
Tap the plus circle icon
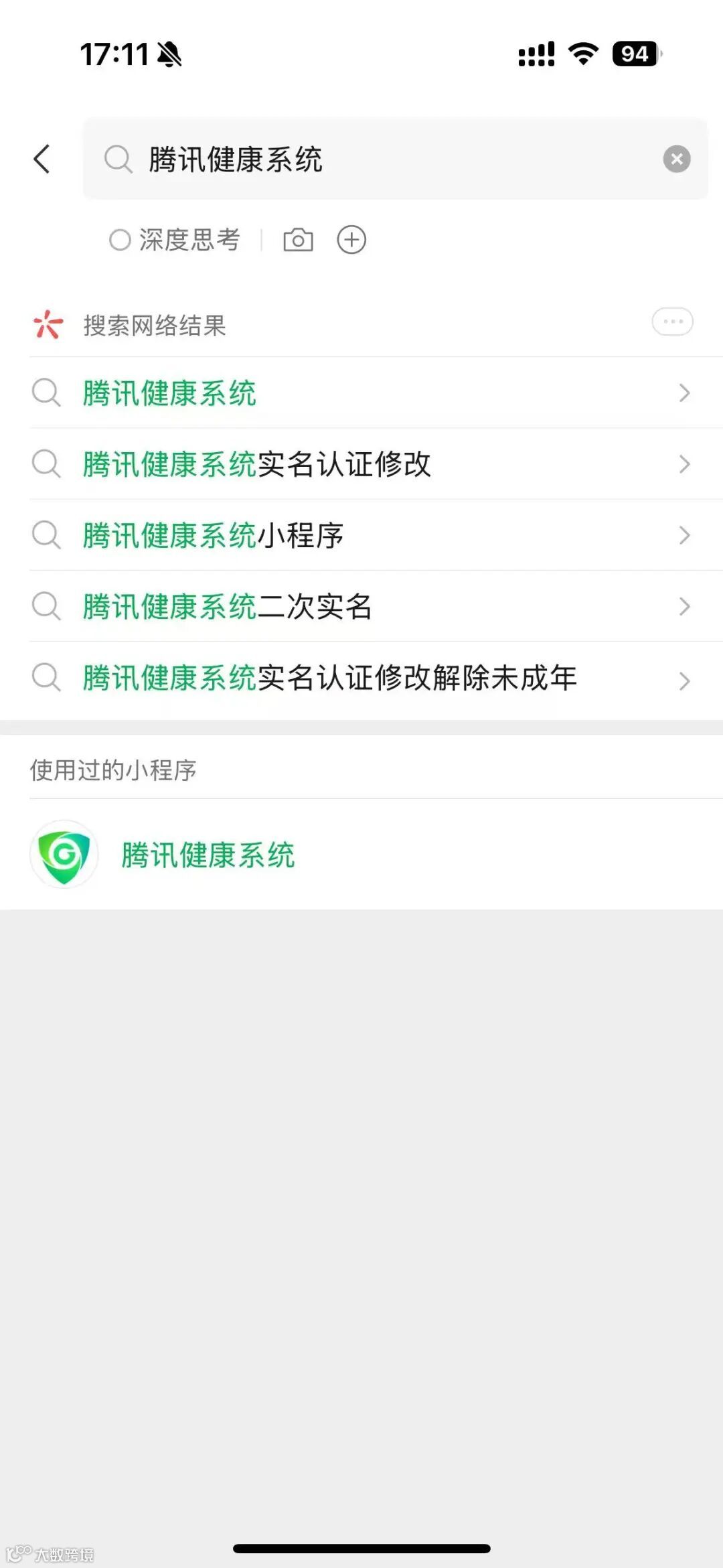point(351,240)
